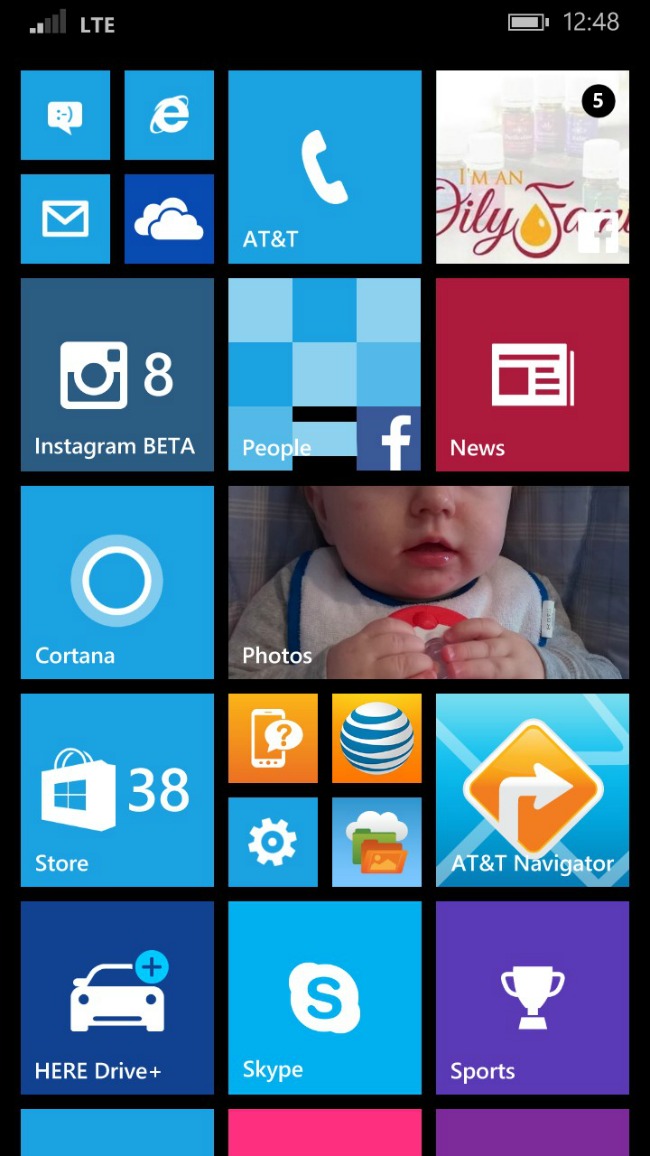Open Settings gear tile
The height and width of the screenshot is (1156, 650).
(x=273, y=842)
